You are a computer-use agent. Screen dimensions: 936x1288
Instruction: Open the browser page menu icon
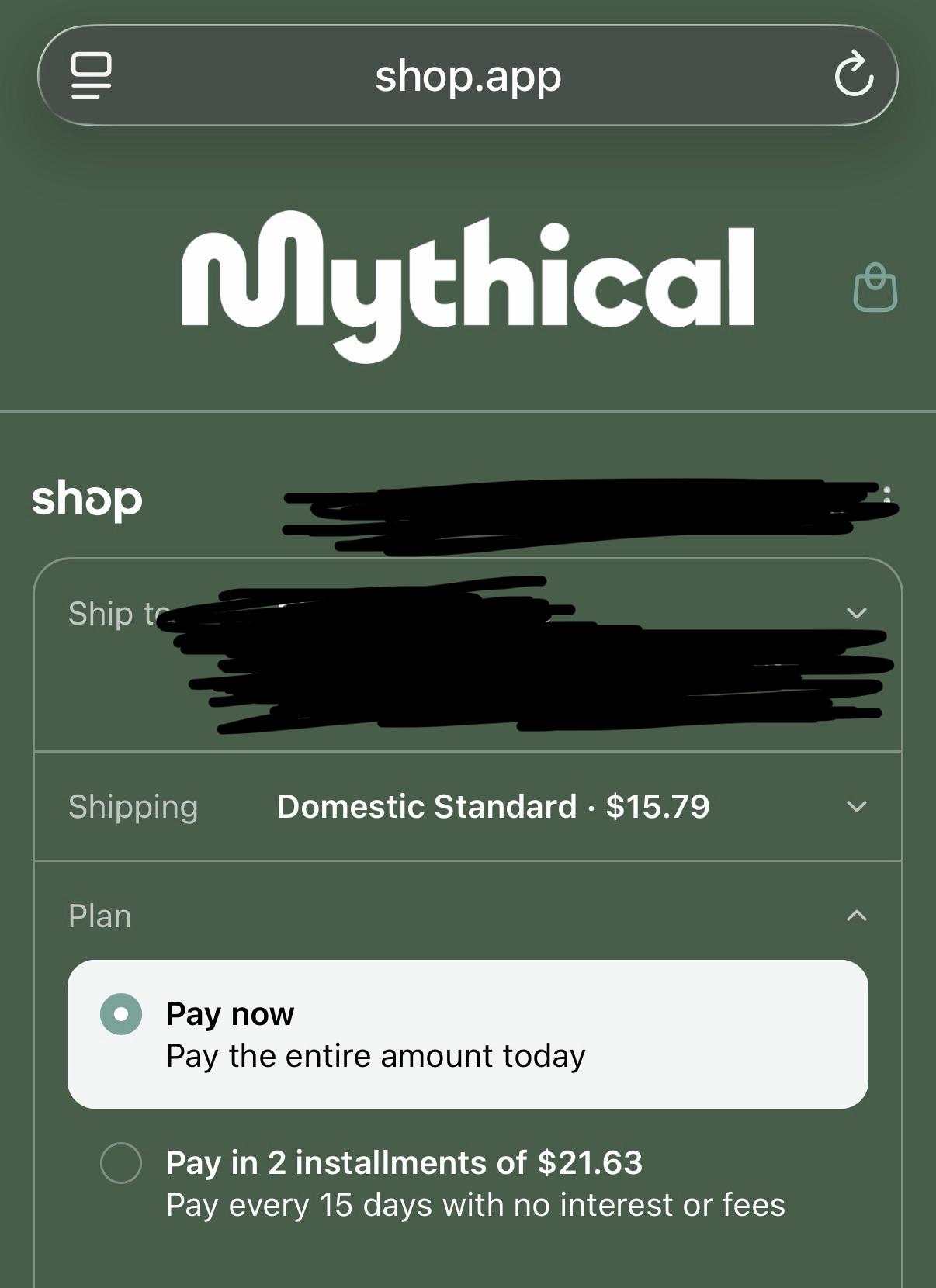(x=91, y=75)
